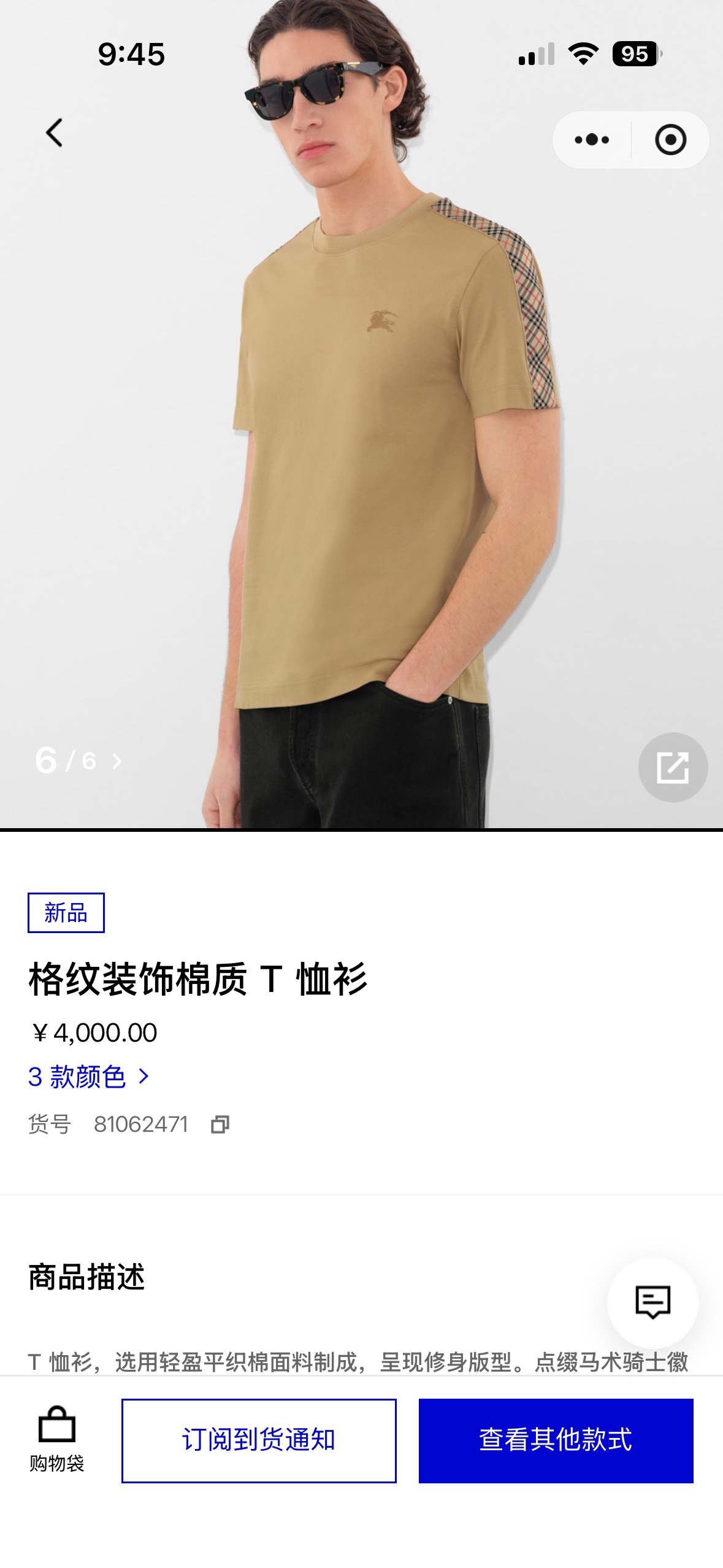This screenshot has height=1568, width=723.
Task: Advance the 6/6 image page indicator
Action: (117, 761)
